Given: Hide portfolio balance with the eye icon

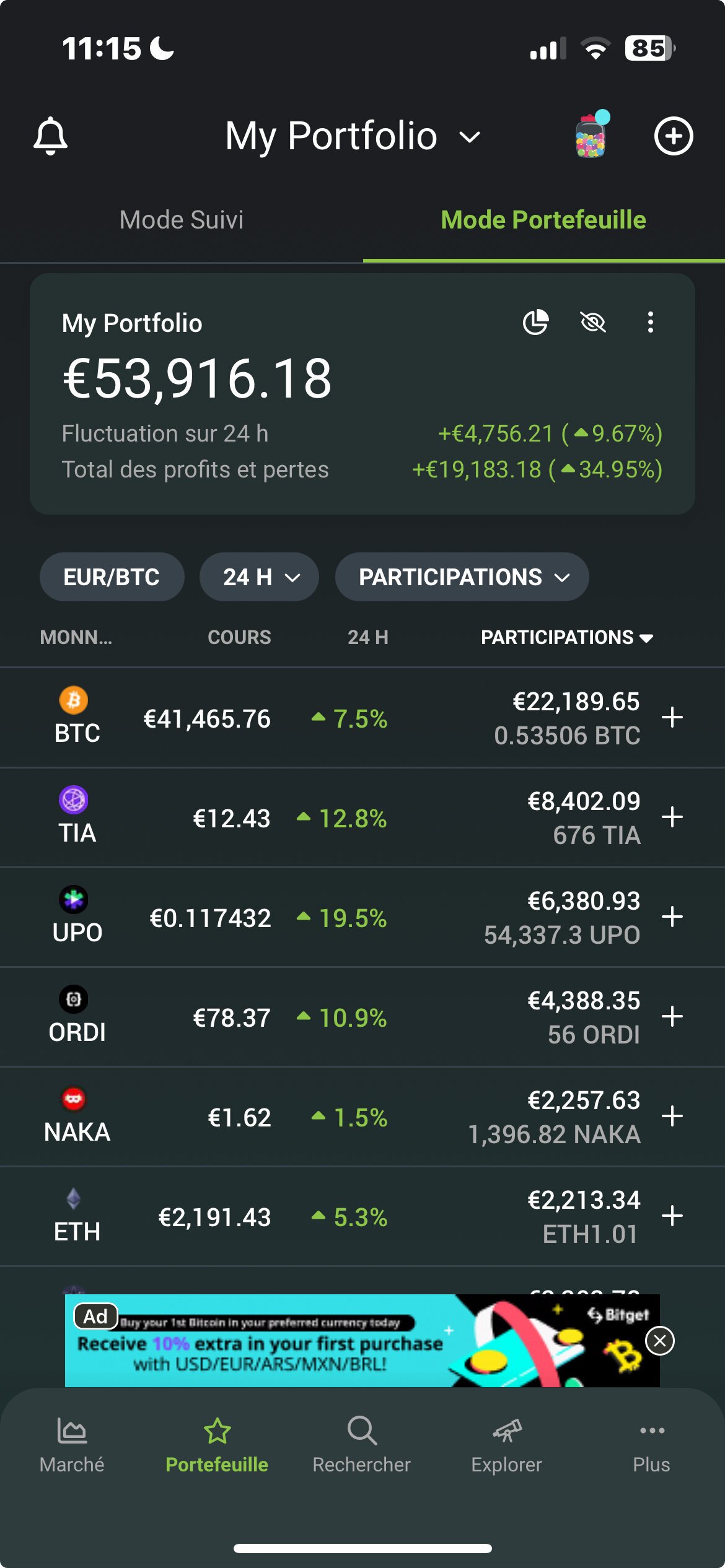Looking at the screenshot, I should pos(593,322).
